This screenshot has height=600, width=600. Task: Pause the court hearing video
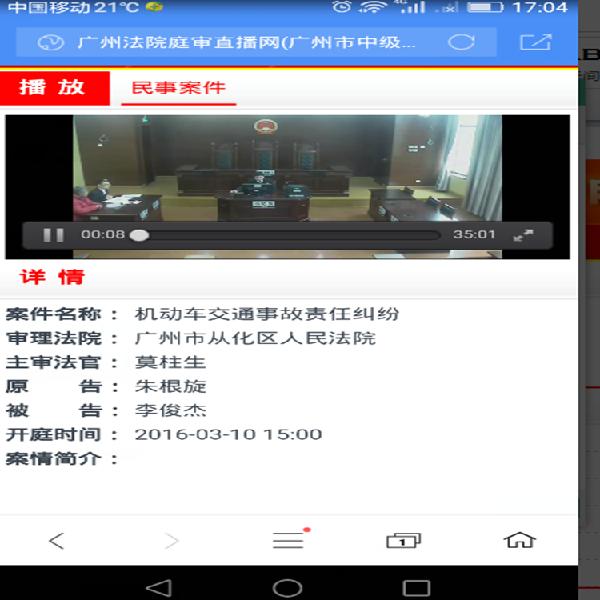[53, 235]
